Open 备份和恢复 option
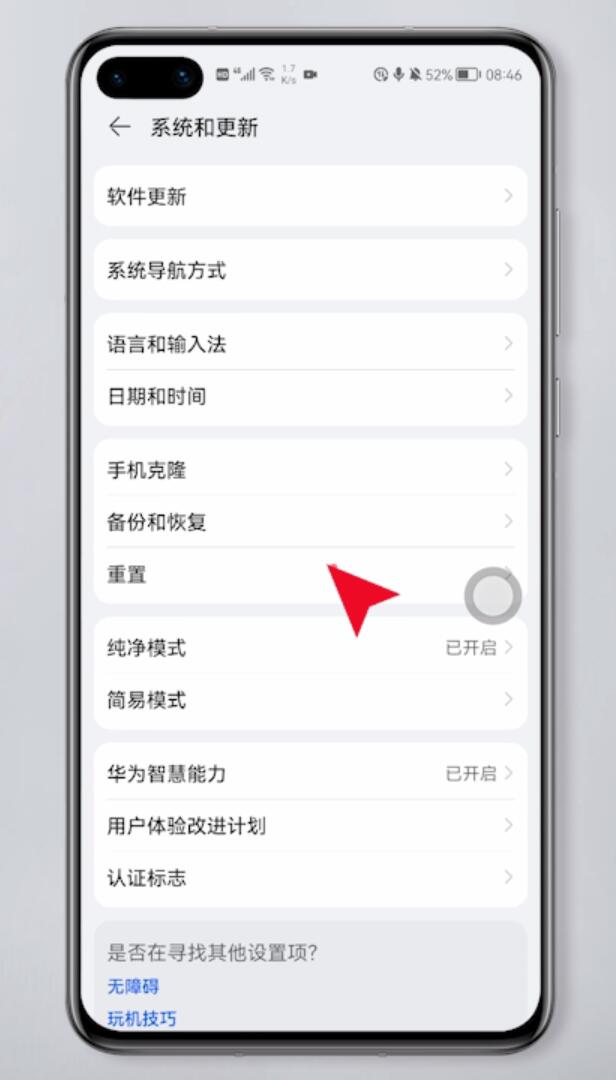 (310, 522)
